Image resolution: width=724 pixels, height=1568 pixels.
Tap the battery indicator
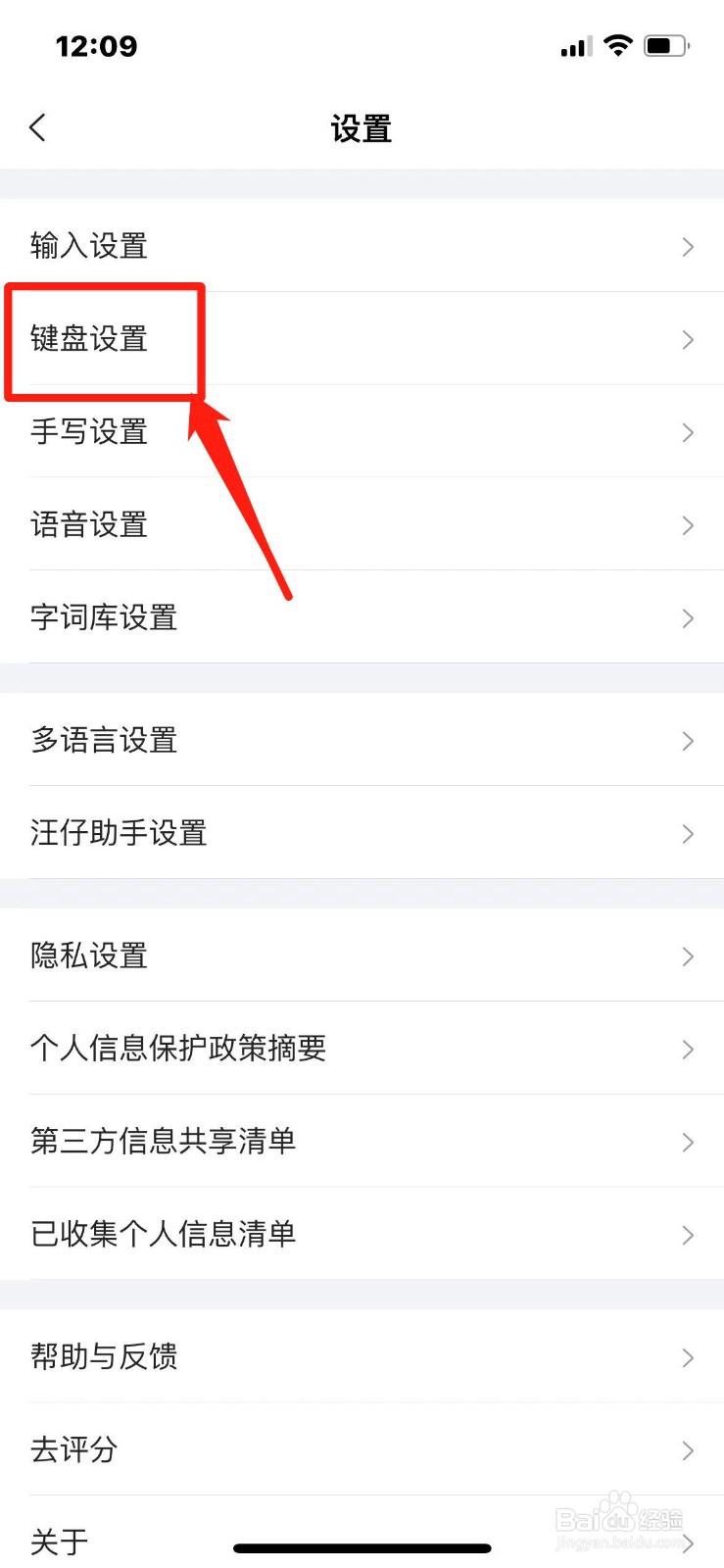[667, 45]
